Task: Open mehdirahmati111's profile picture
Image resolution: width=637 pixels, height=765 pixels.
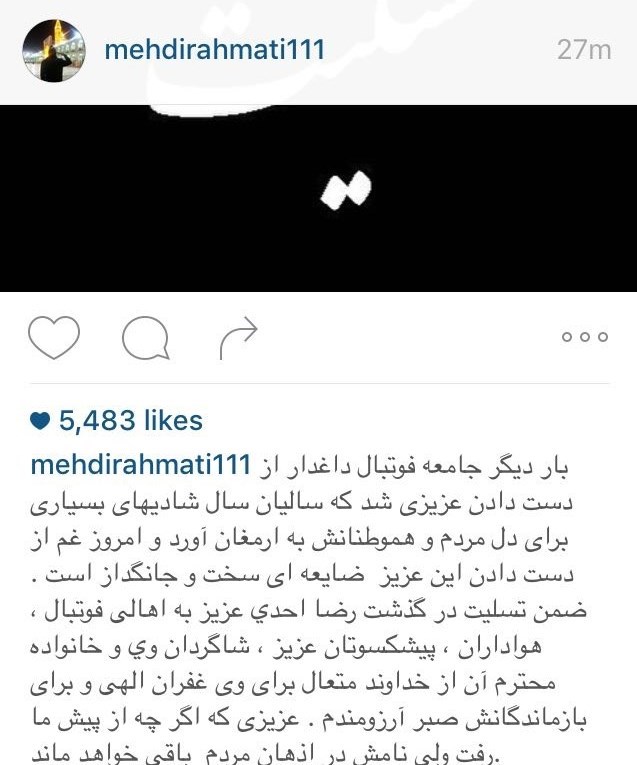Action: point(54,51)
